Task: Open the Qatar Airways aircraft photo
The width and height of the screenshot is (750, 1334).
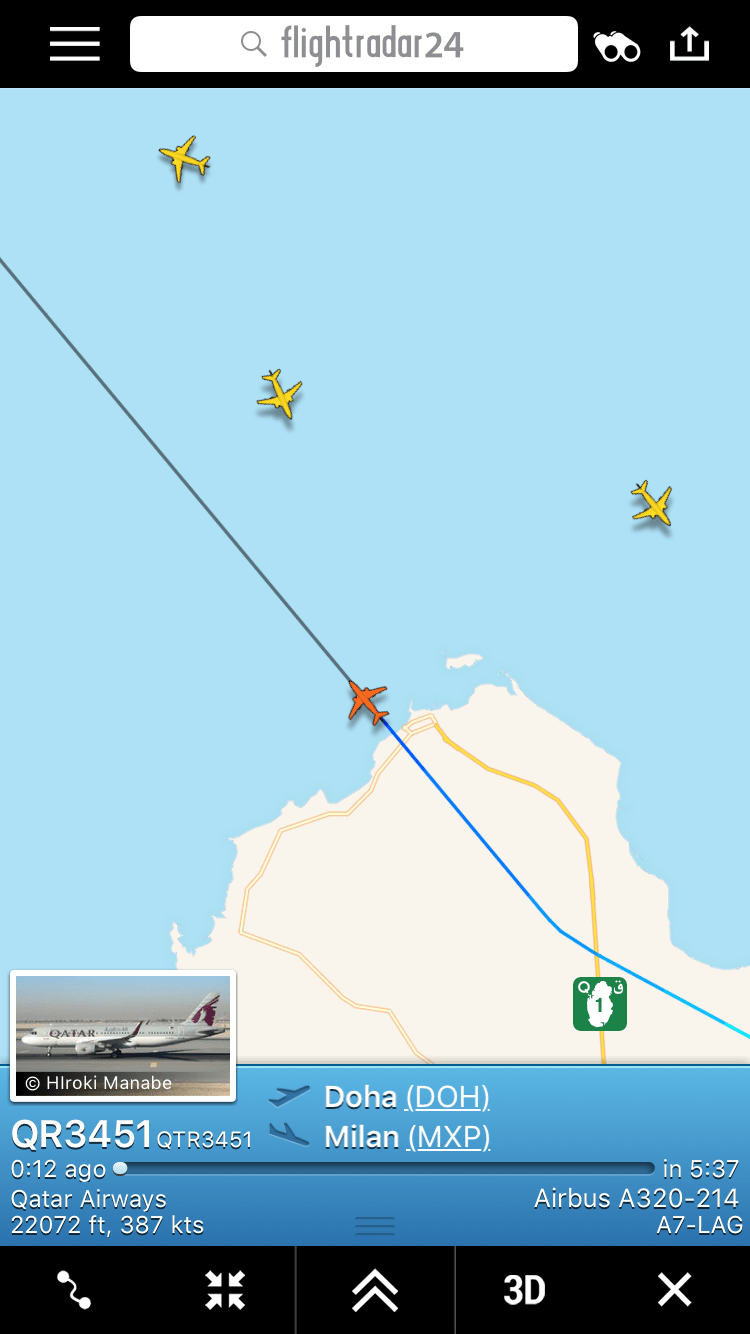Action: pyautogui.click(x=123, y=1035)
